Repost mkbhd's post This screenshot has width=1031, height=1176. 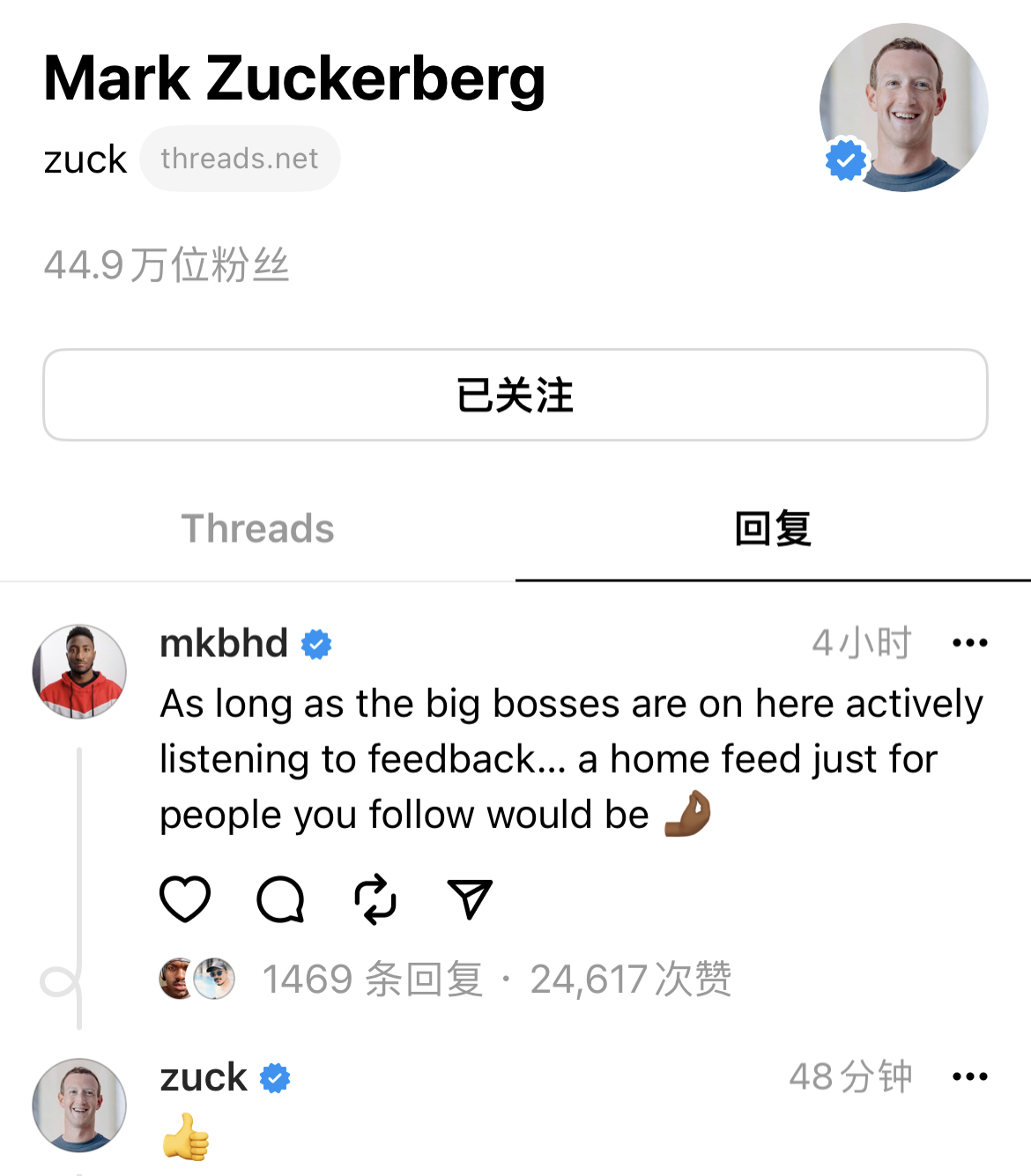[x=375, y=899]
